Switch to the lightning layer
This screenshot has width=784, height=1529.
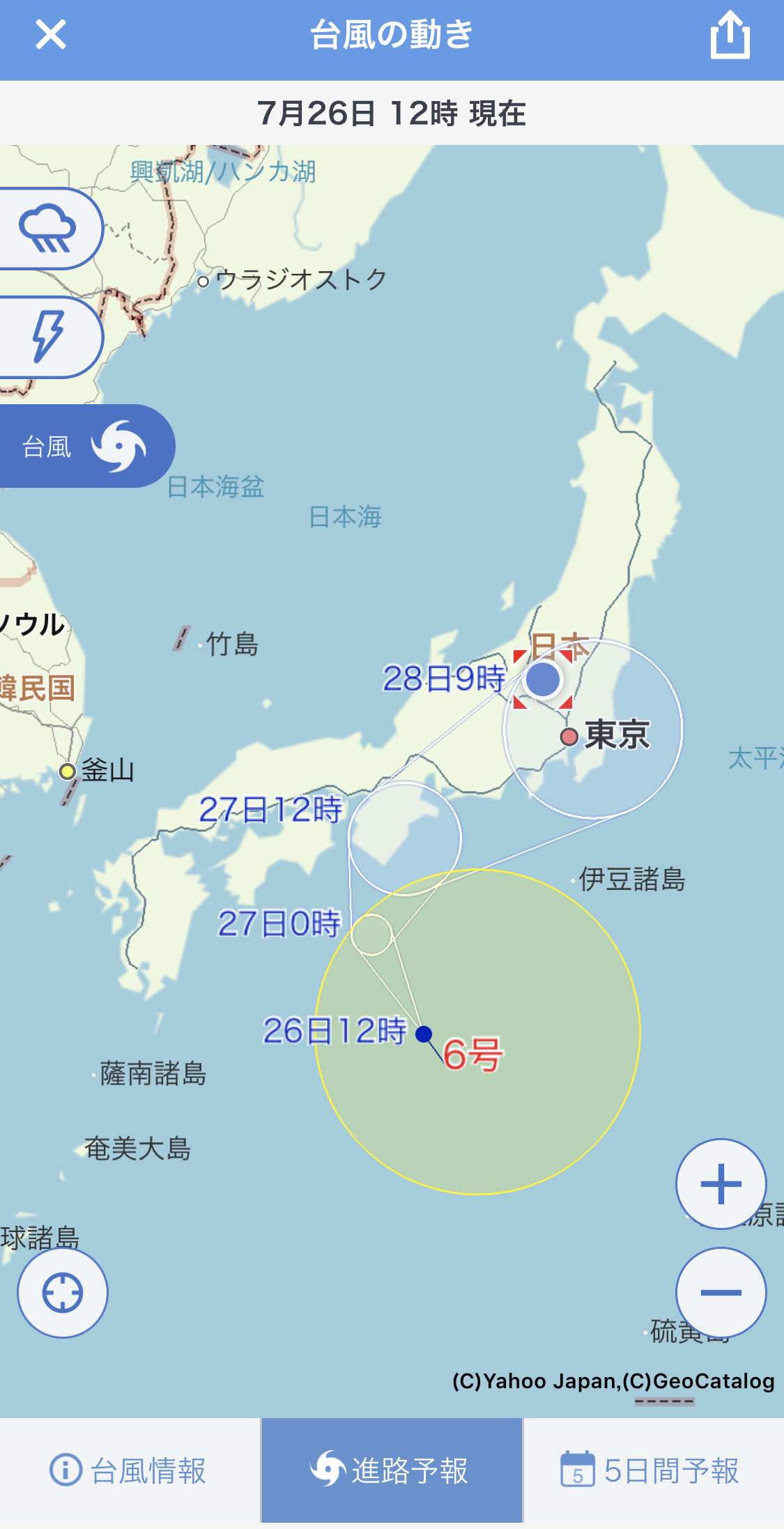point(47,337)
